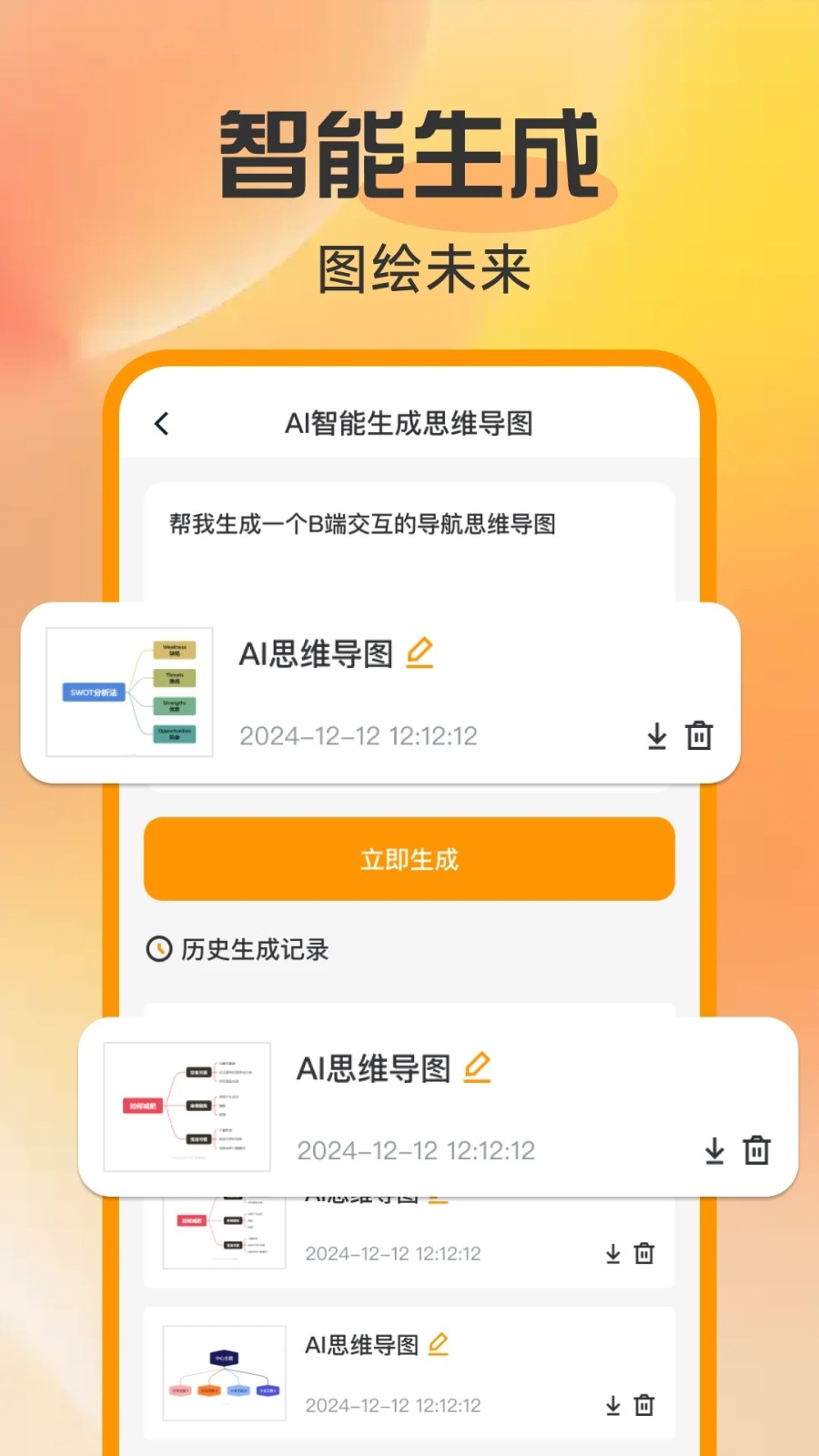View the 中心主题 mind map thumbnail
Image resolution: width=819 pixels, height=1456 pixels.
(x=224, y=1372)
